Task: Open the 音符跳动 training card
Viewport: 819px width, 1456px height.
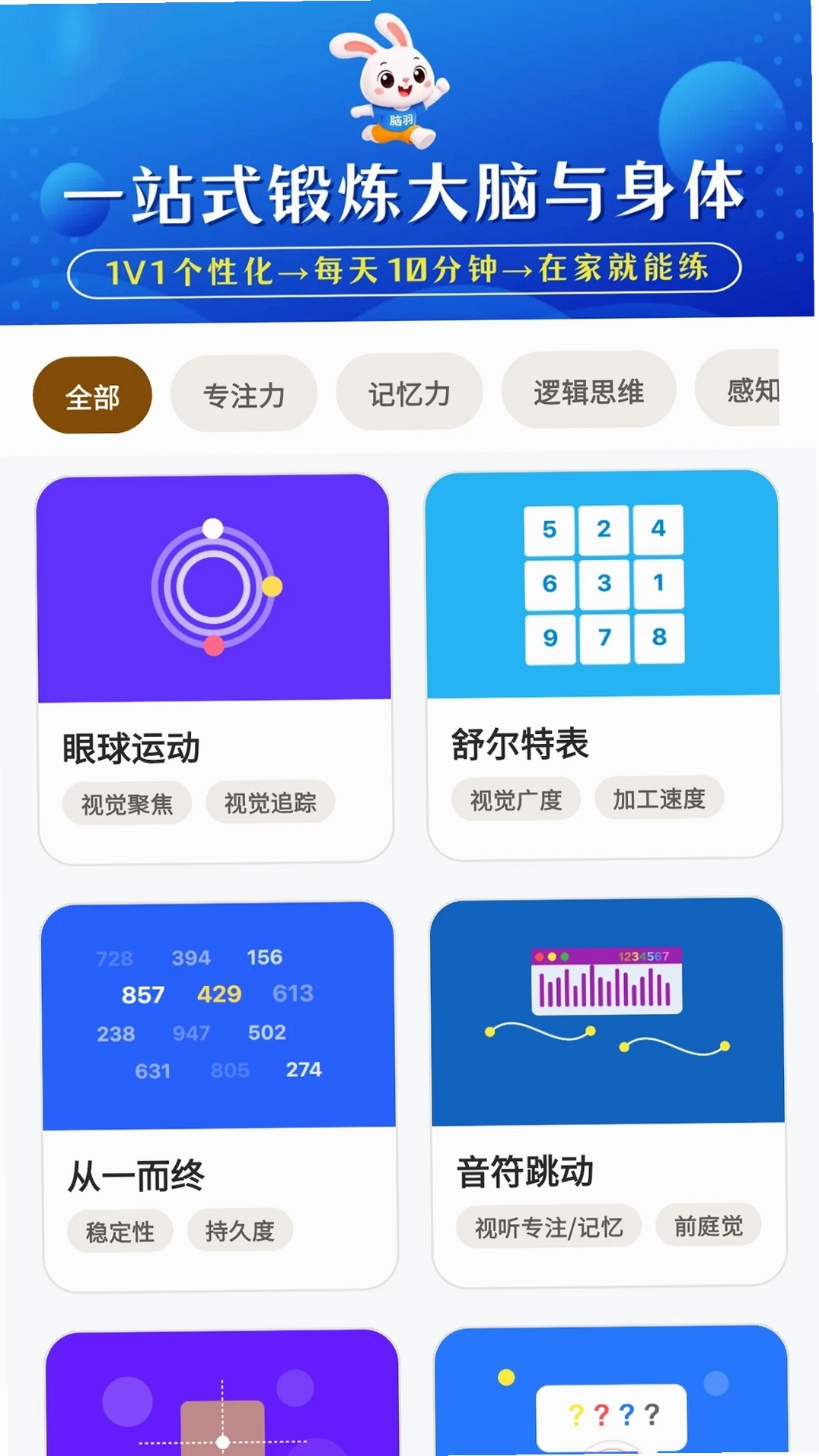Action: pyautogui.click(x=608, y=1092)
